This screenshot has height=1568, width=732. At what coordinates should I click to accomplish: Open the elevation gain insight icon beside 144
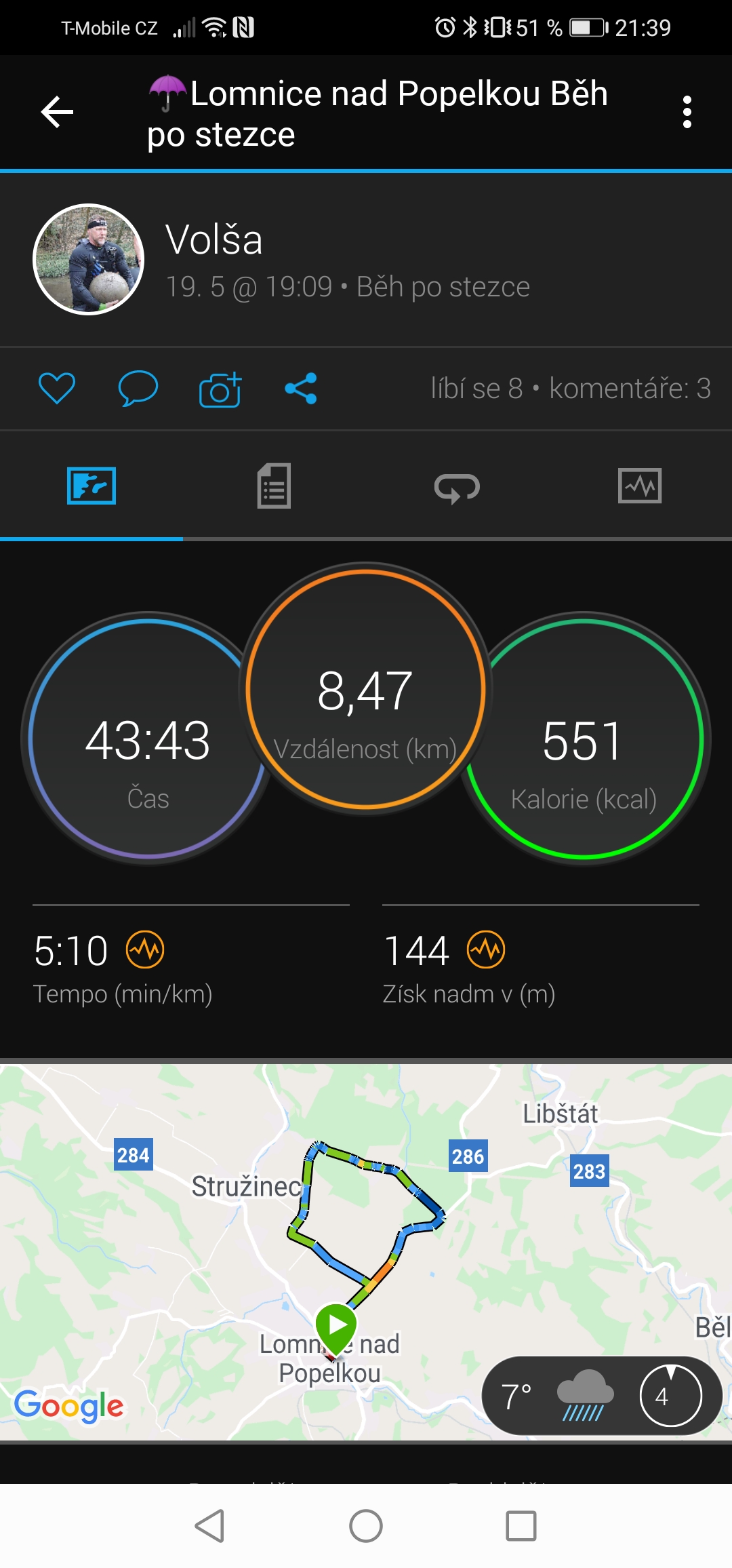tap(486, 949)
